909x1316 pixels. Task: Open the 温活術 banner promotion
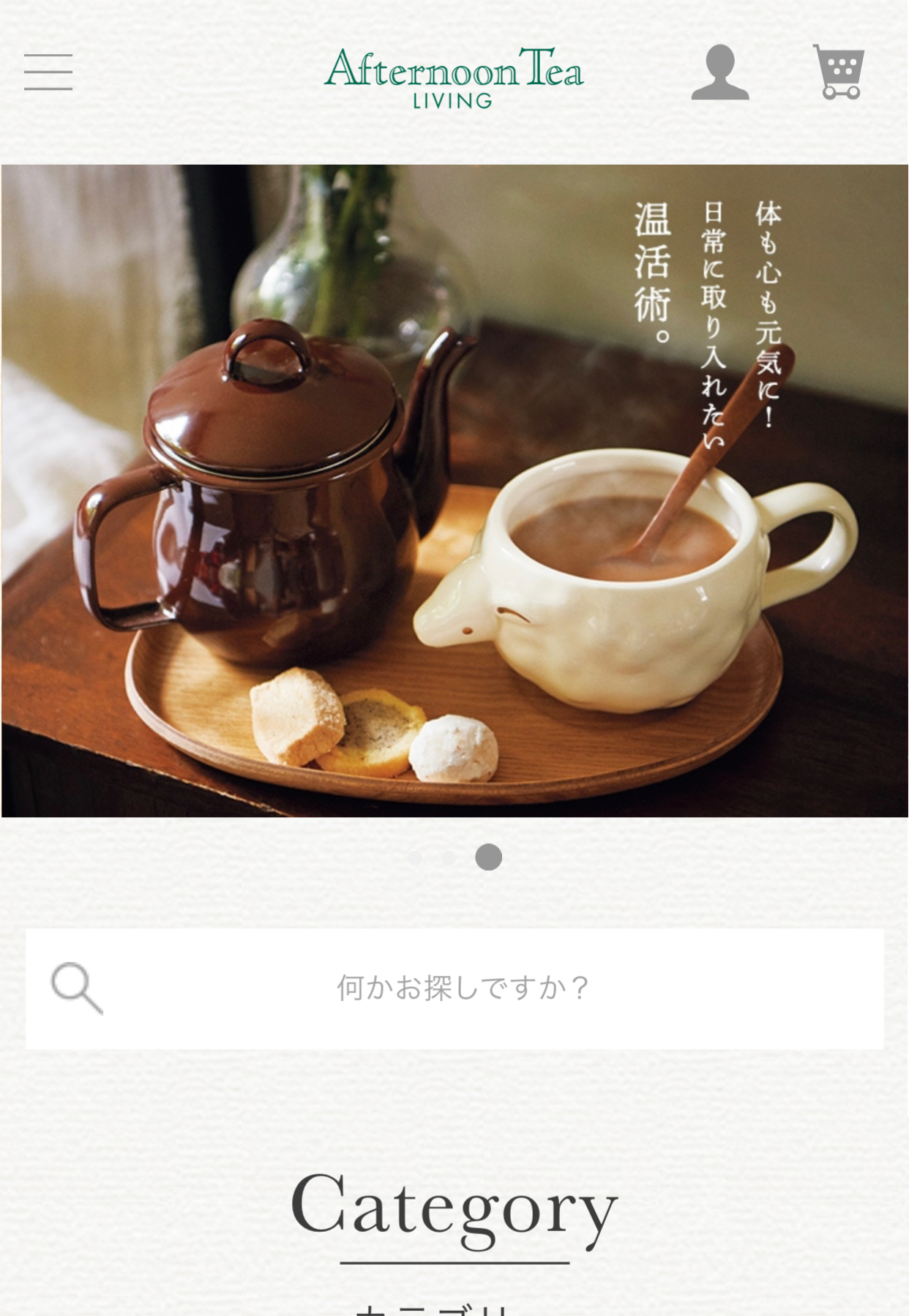(454, 490)
